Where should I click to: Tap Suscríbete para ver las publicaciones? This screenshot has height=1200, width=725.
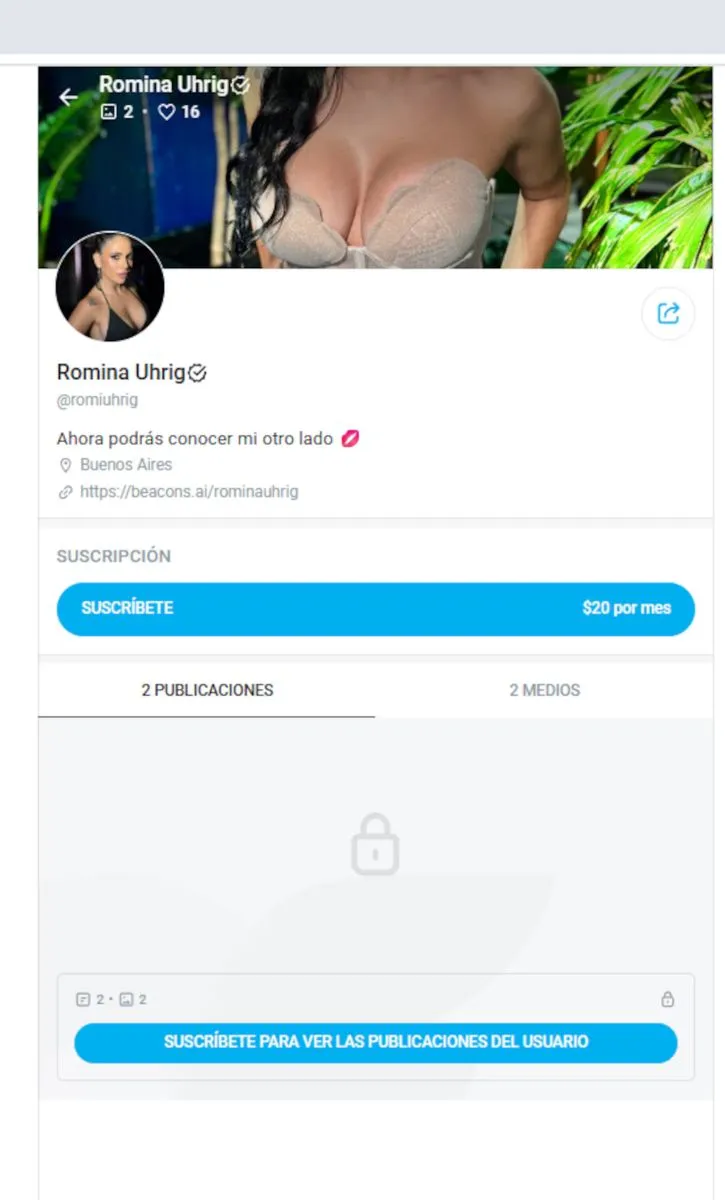[x=375, y=1042]
